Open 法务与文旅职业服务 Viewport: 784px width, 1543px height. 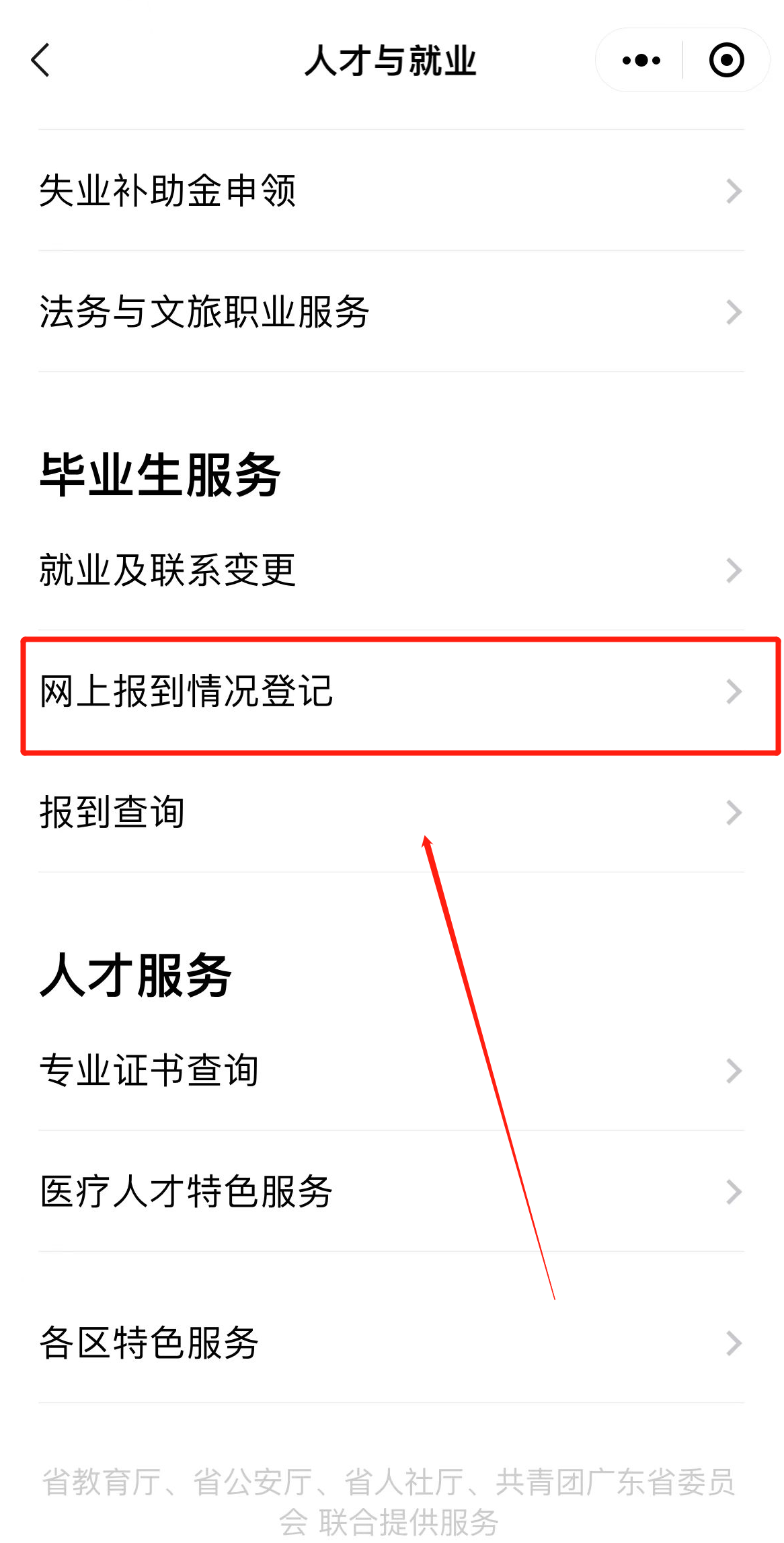coord(391,312)
